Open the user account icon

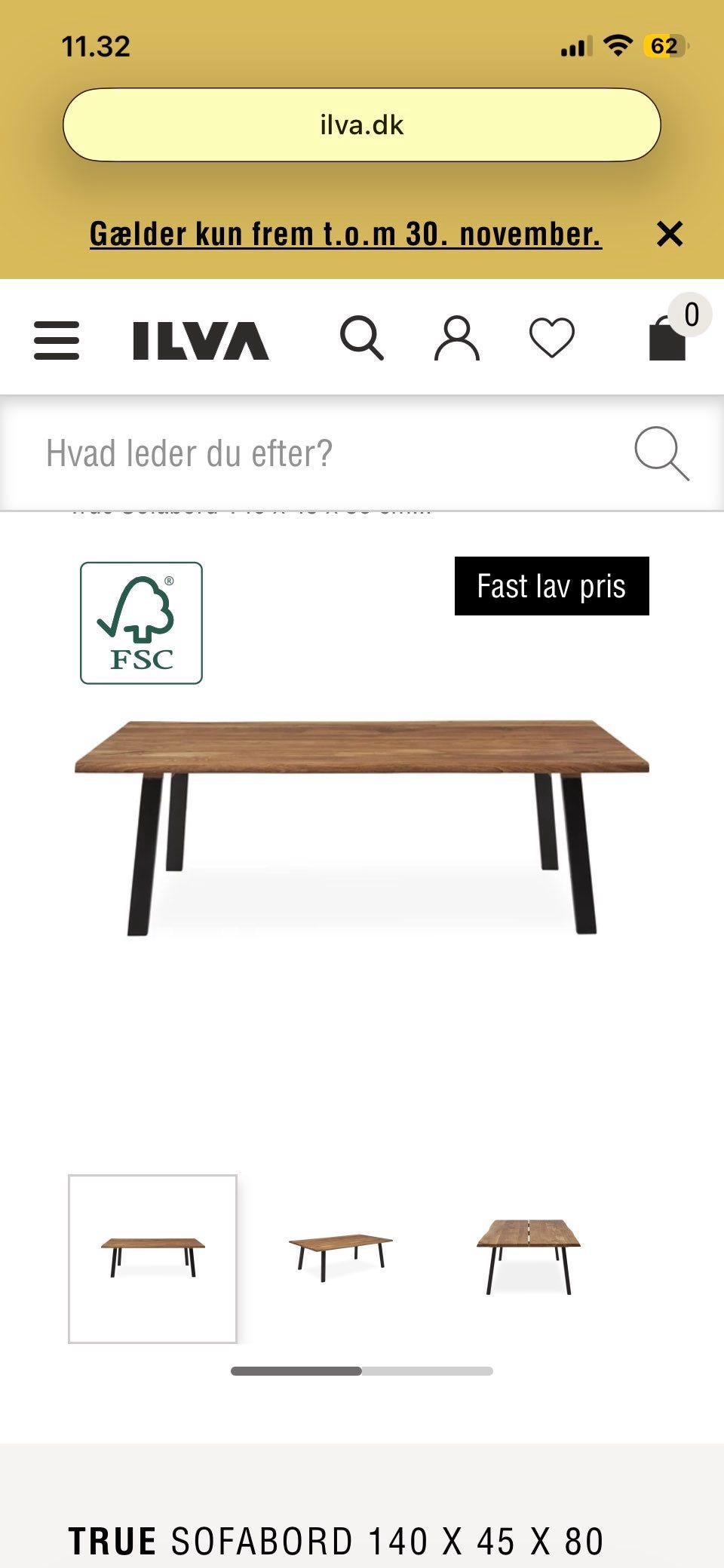coord(456,339)
